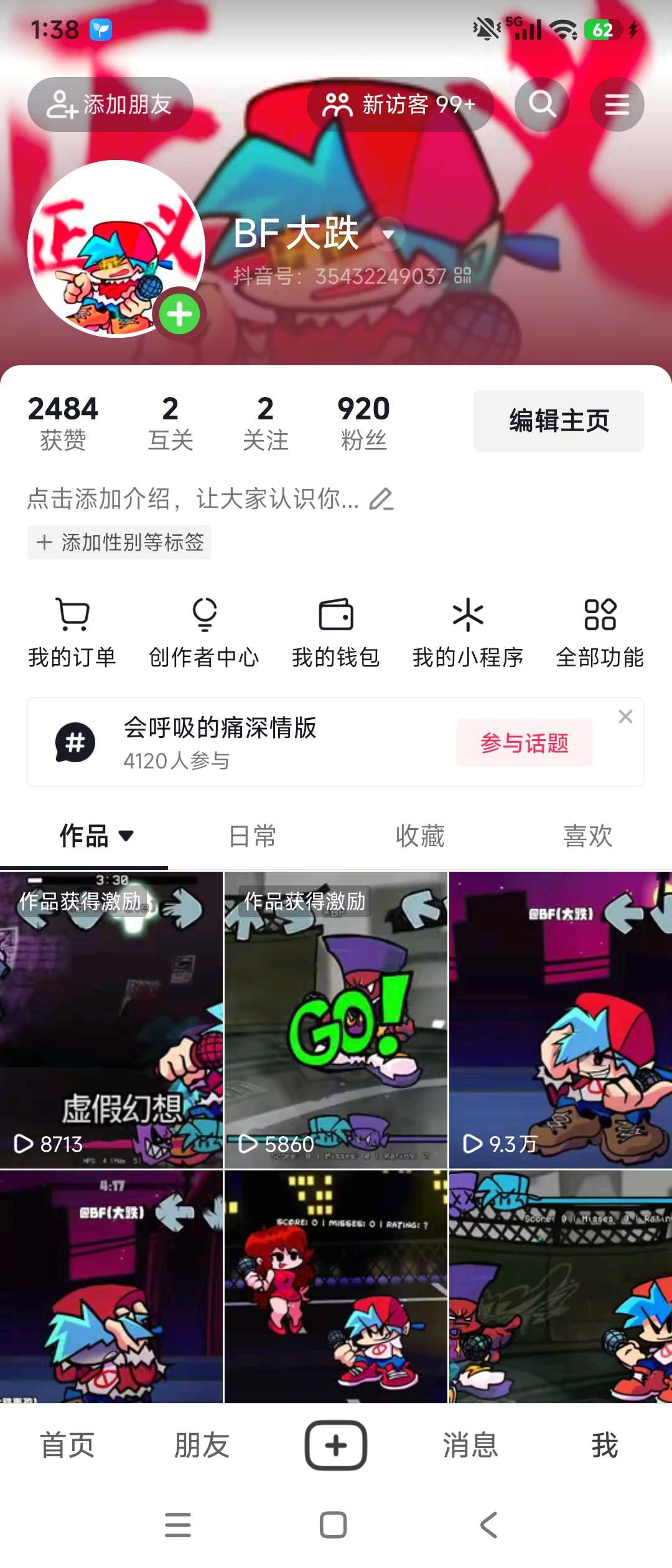Open the search icon on the profile header

[541, 104]
